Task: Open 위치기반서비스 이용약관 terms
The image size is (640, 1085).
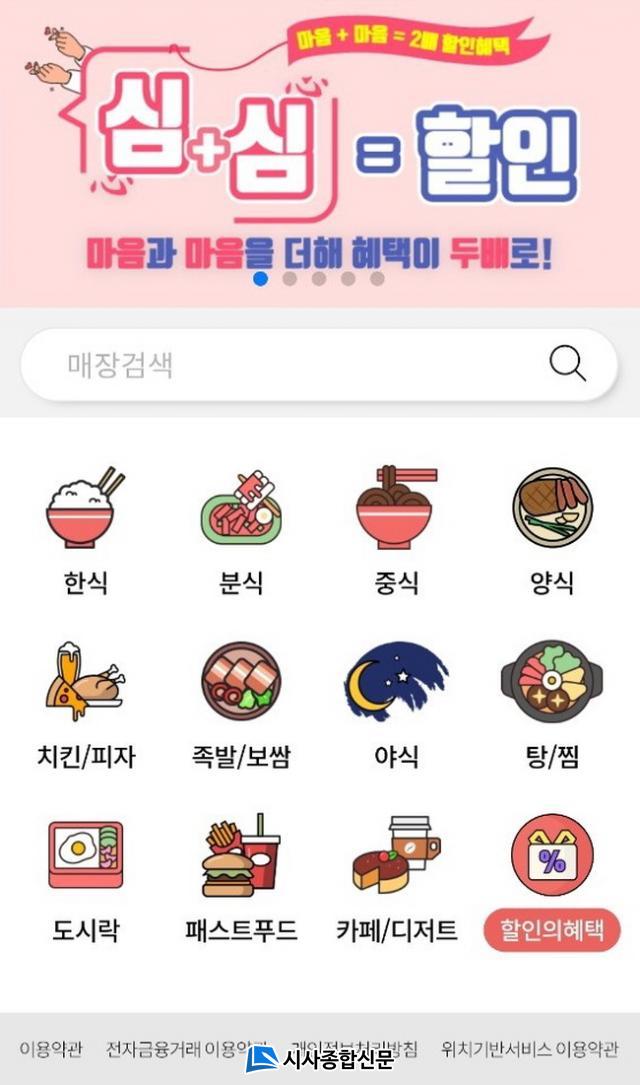Action: (x=530, y=1050)
